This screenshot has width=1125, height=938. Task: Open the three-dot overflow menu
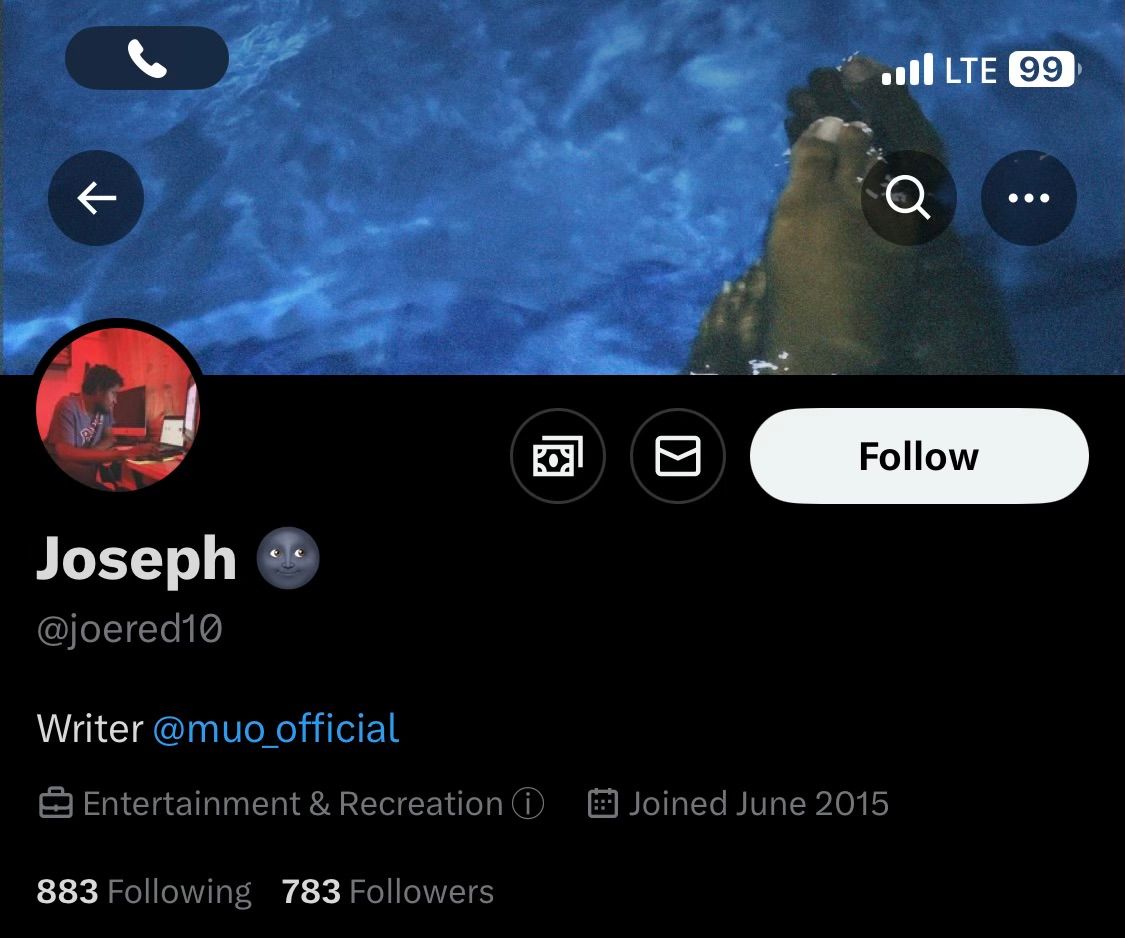point(1029,199)
